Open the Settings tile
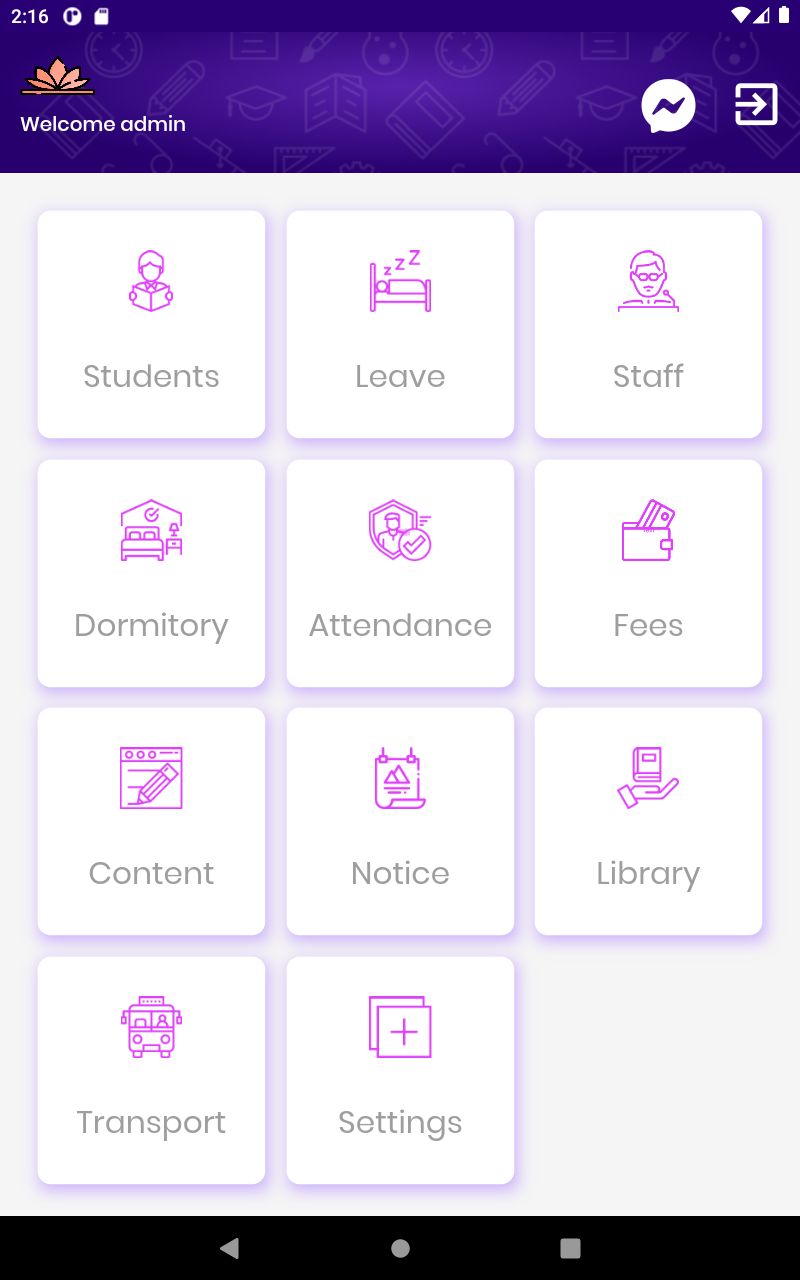 (400, 1070)
